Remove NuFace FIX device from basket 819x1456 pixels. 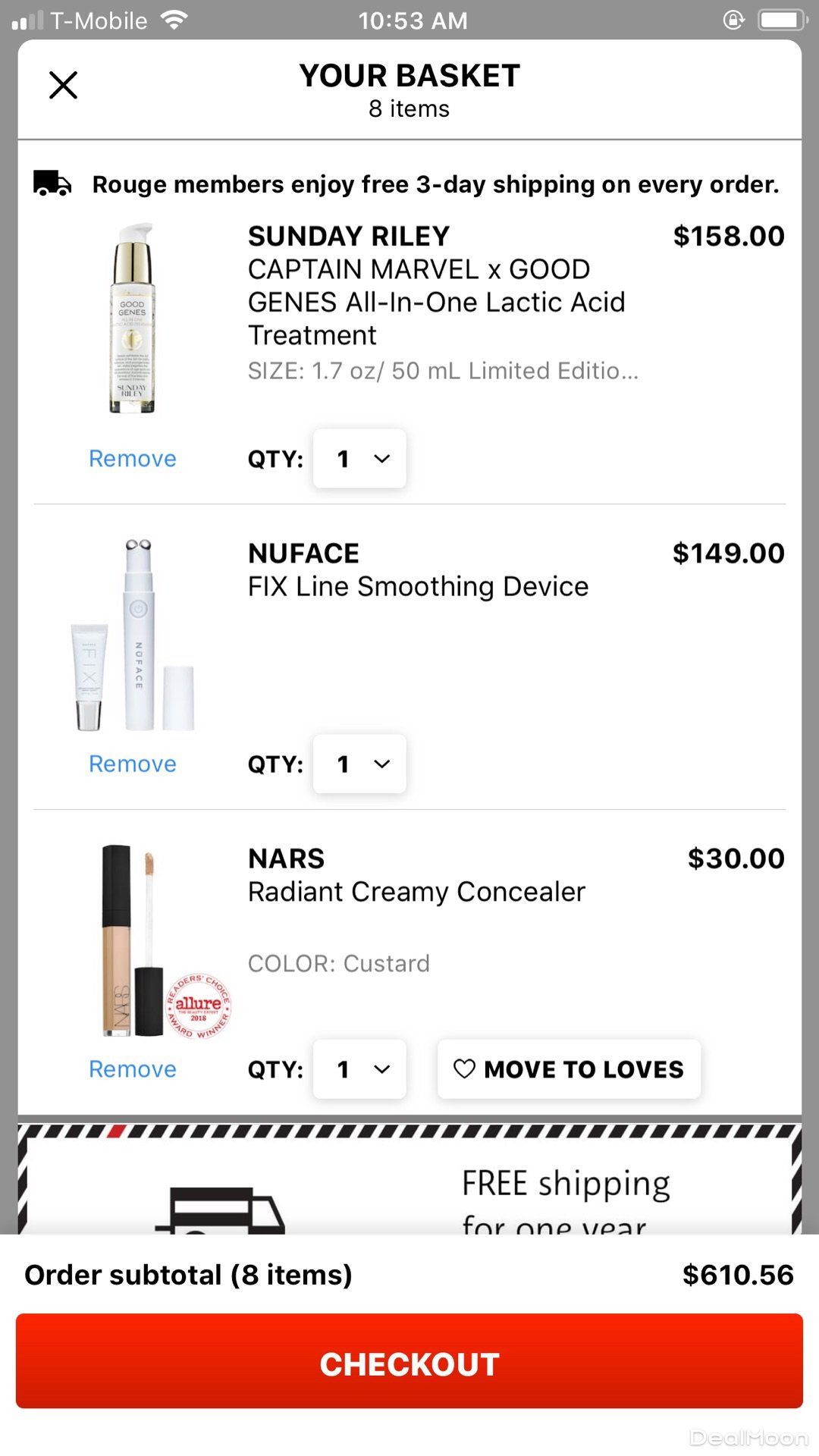pos(132,764)
